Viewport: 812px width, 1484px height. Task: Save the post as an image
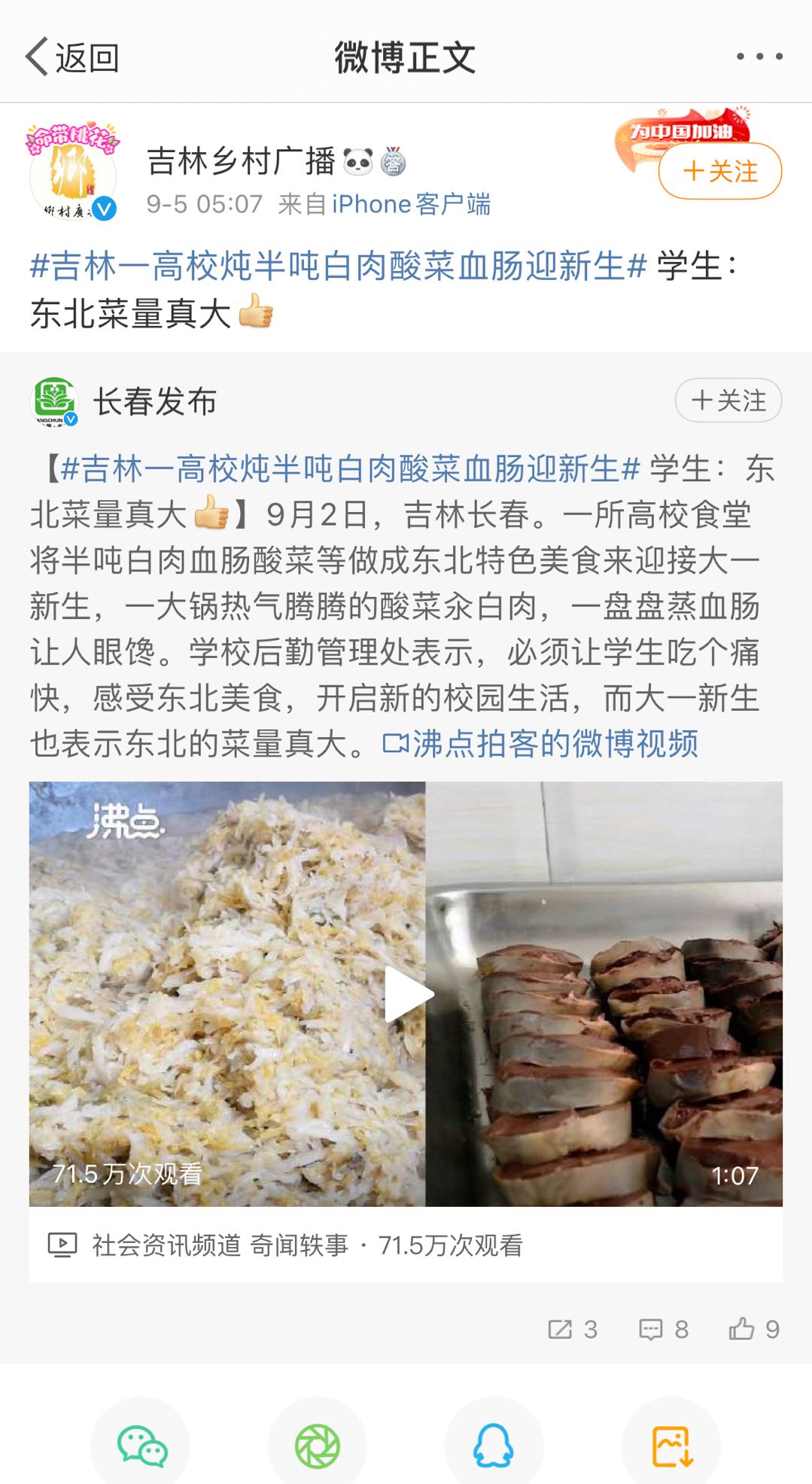(671, 1446)
